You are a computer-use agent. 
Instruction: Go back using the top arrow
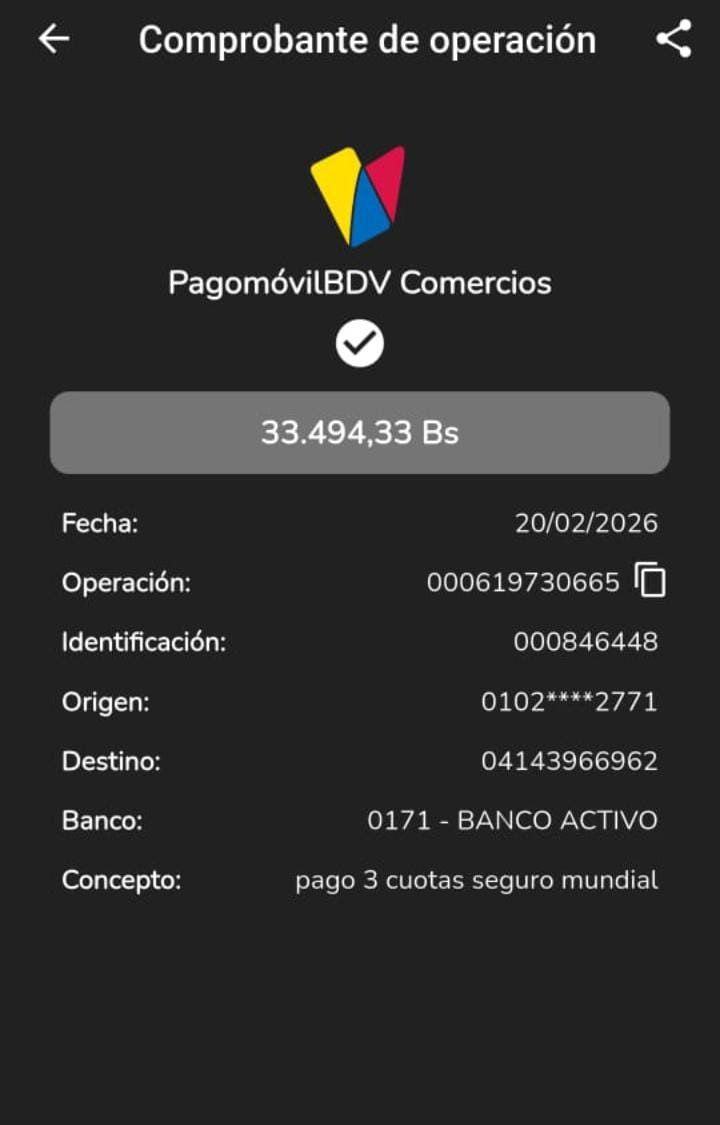point(54,39)
